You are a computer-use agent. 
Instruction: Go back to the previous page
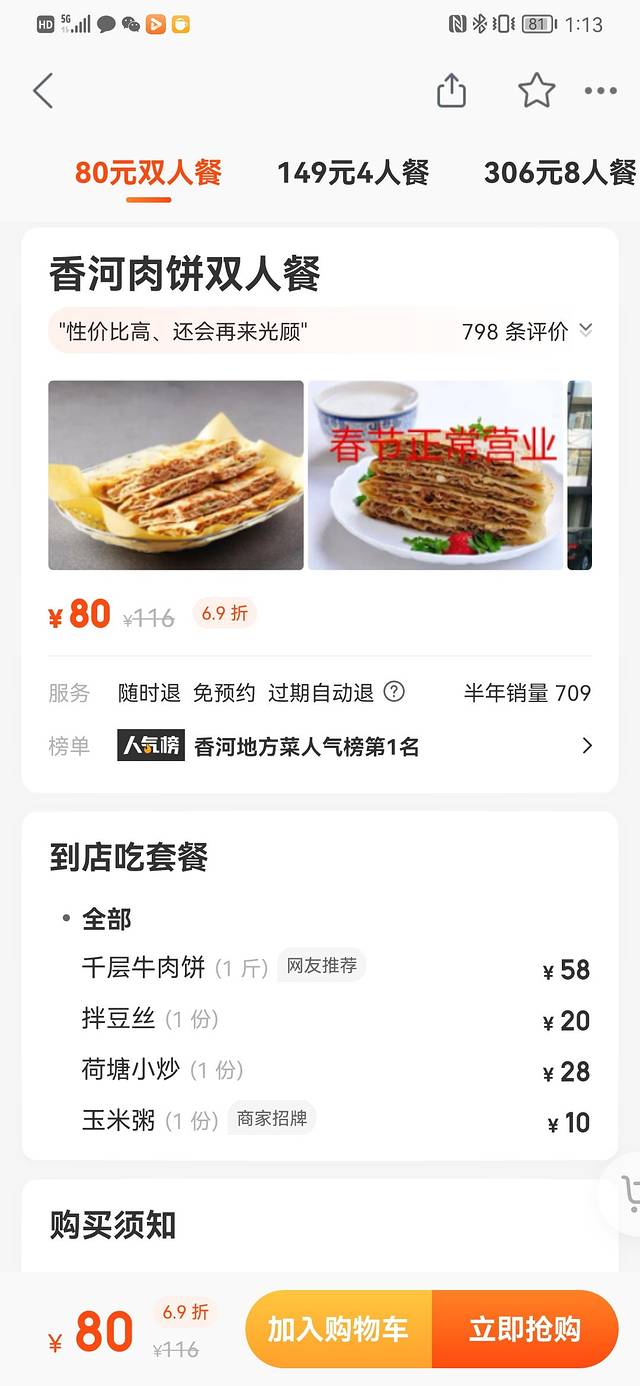pos(43,91)
